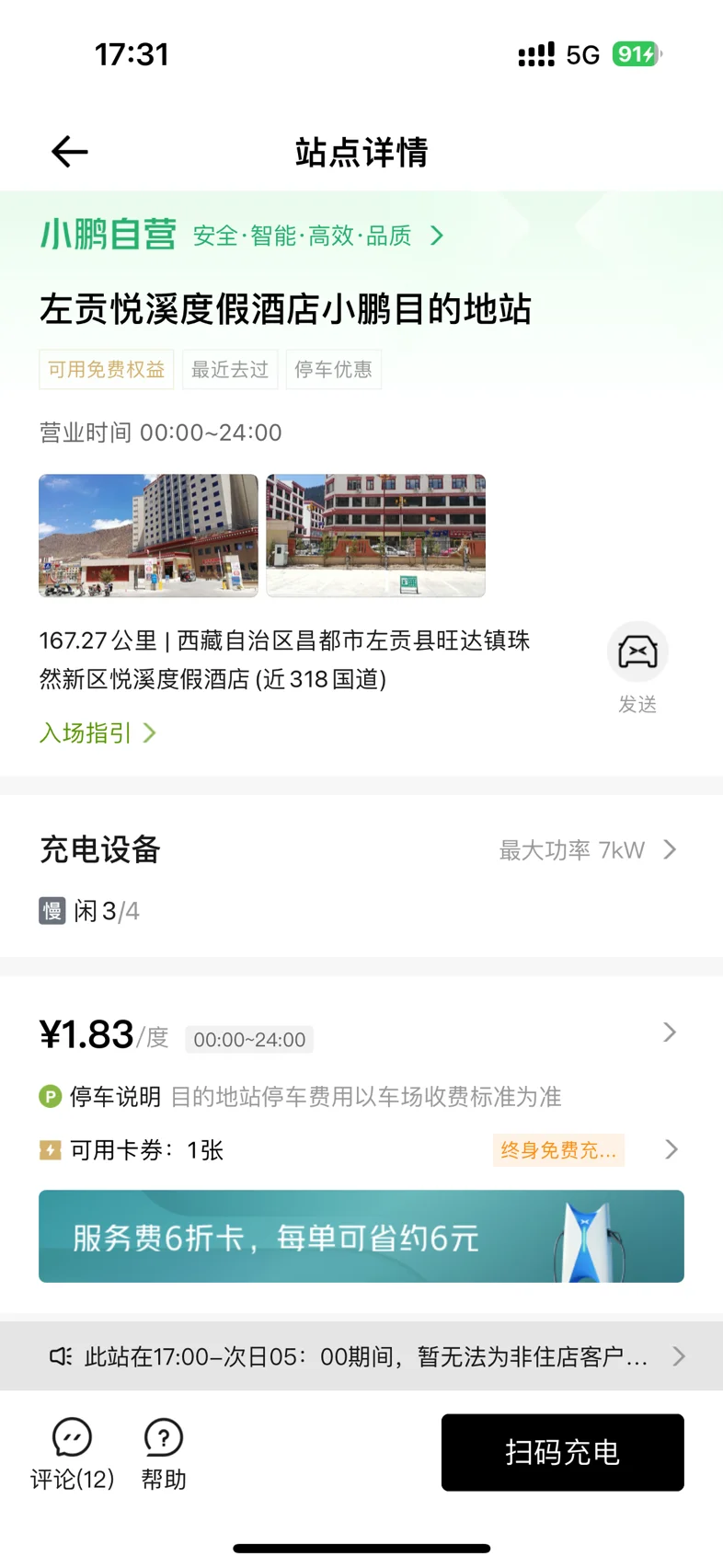Send the station location to car via 发送

pos(637,670)
